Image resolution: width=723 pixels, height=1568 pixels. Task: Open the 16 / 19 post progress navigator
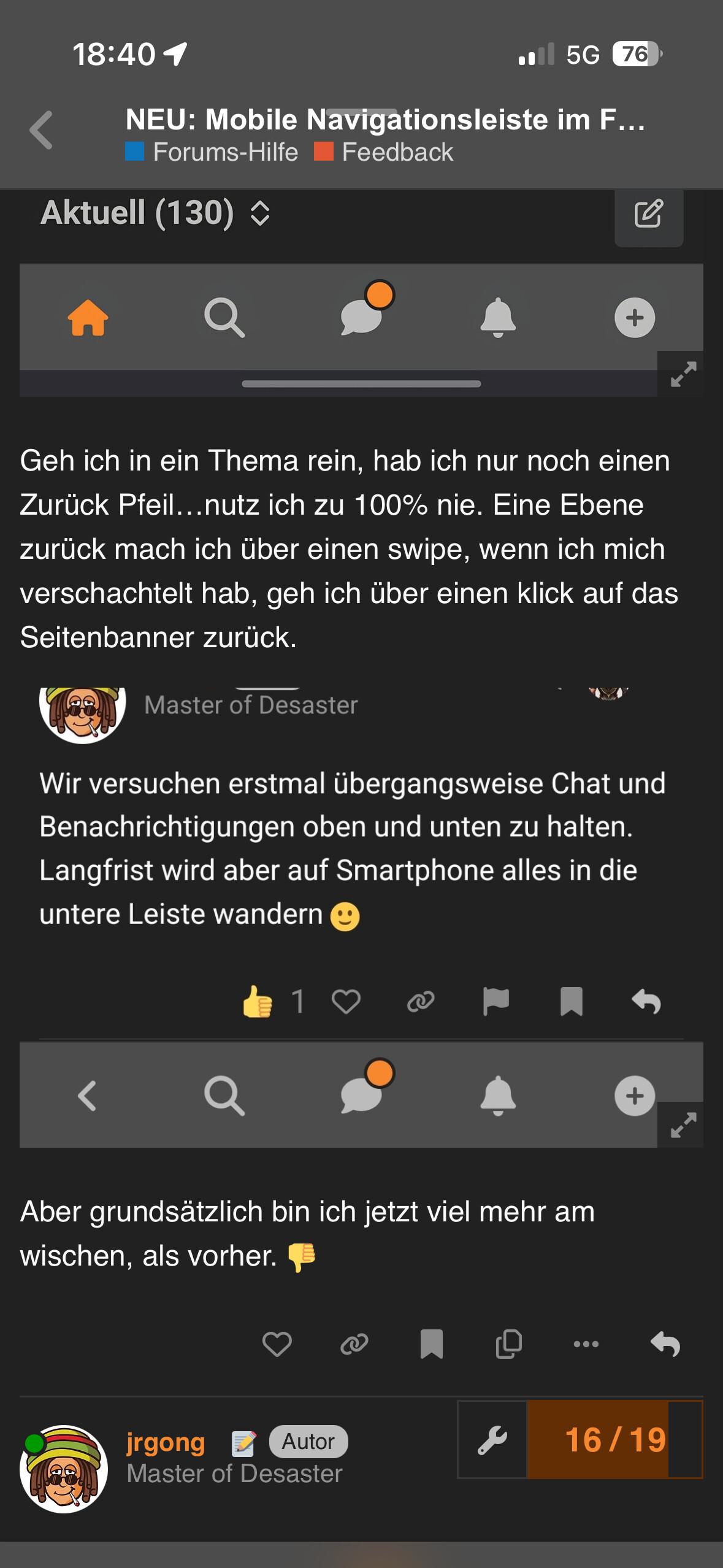coord(614,1440)
